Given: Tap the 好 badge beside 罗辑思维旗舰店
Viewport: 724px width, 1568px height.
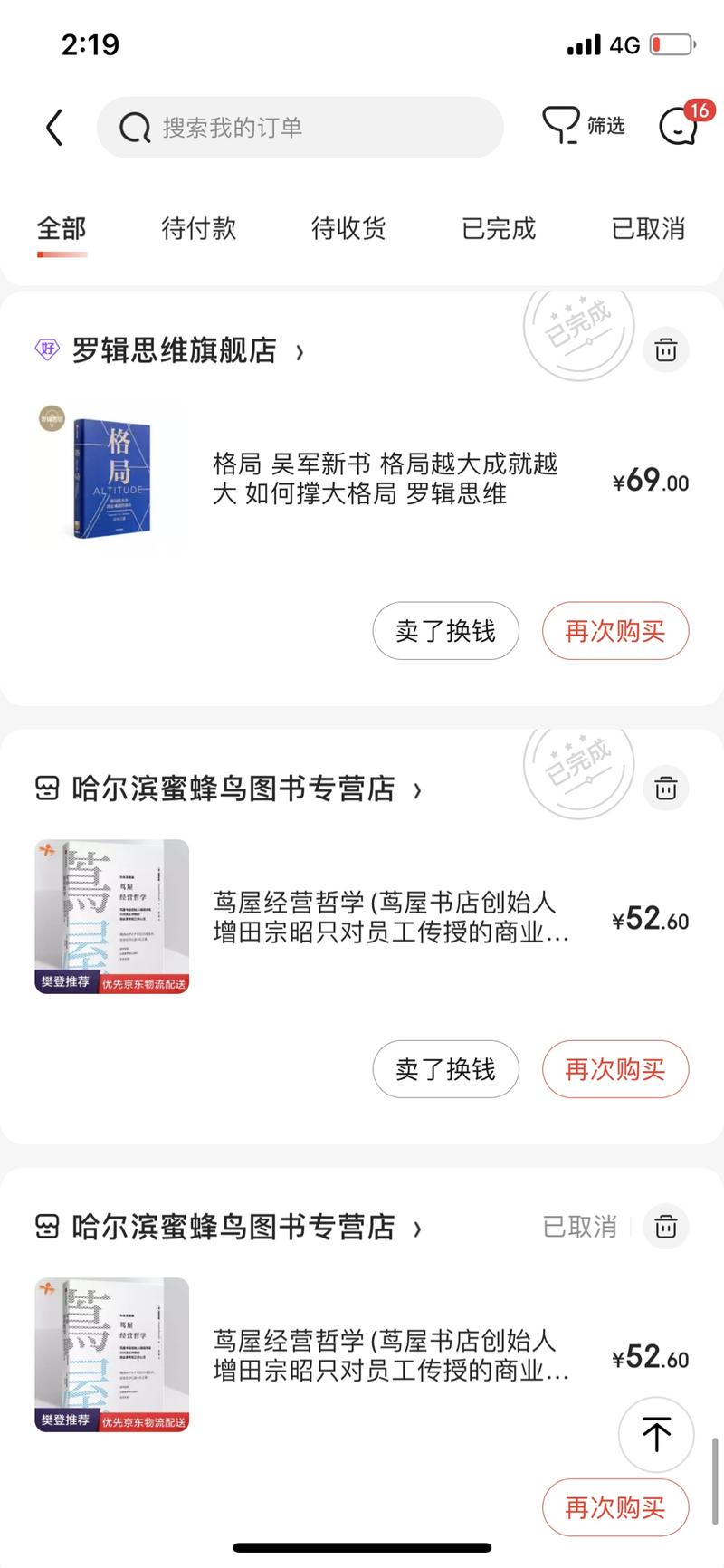Looking at the screenshot, I should click(x=47, y=349).
